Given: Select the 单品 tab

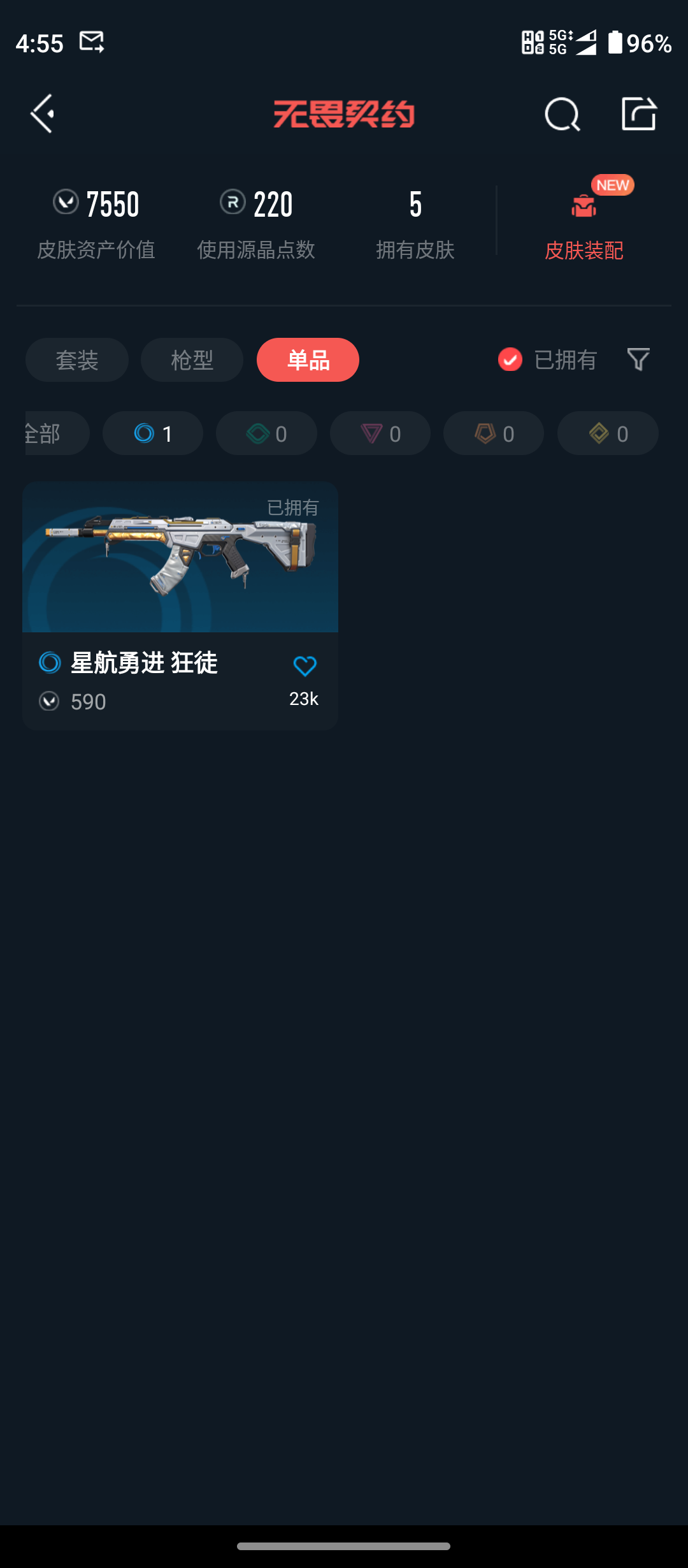Looking at the screenshot, I should pyautogui.click(x=307, y=360).
